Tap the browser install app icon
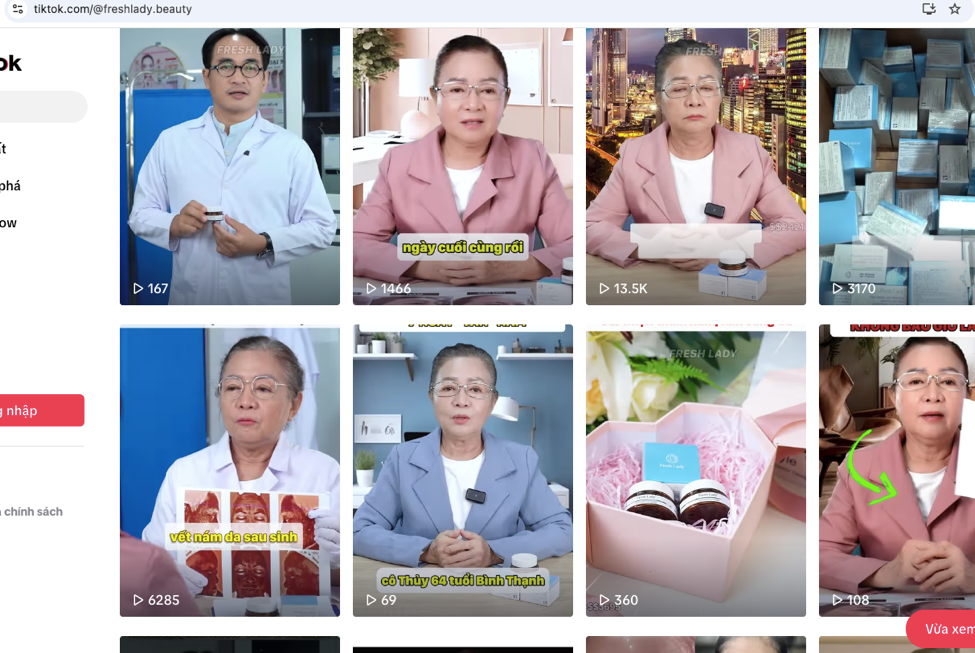The image size is (975, 653). coord(929,9)
